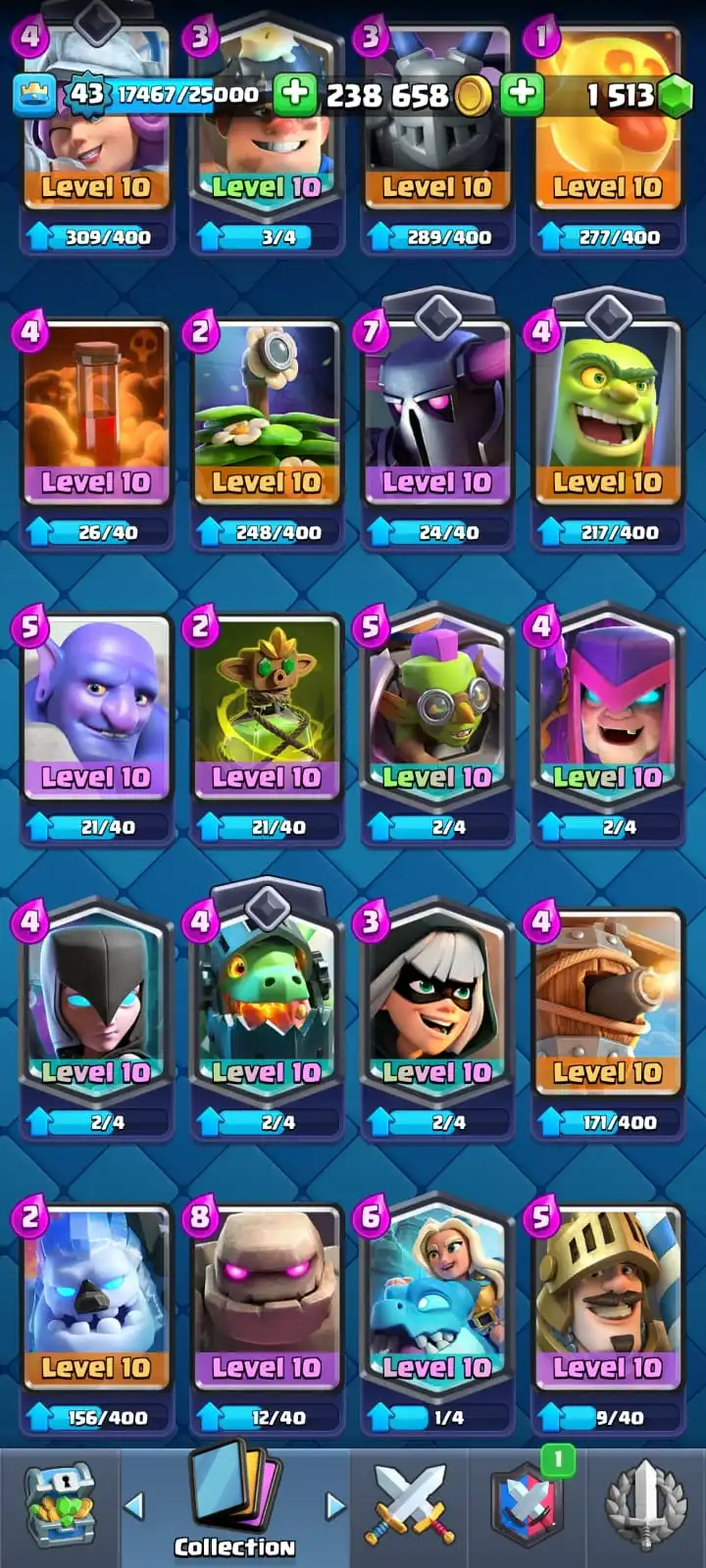Open the Clan shield tab
Image resolution: width=706 pixels, height=1568 pixels.
tap(527, 1506)
